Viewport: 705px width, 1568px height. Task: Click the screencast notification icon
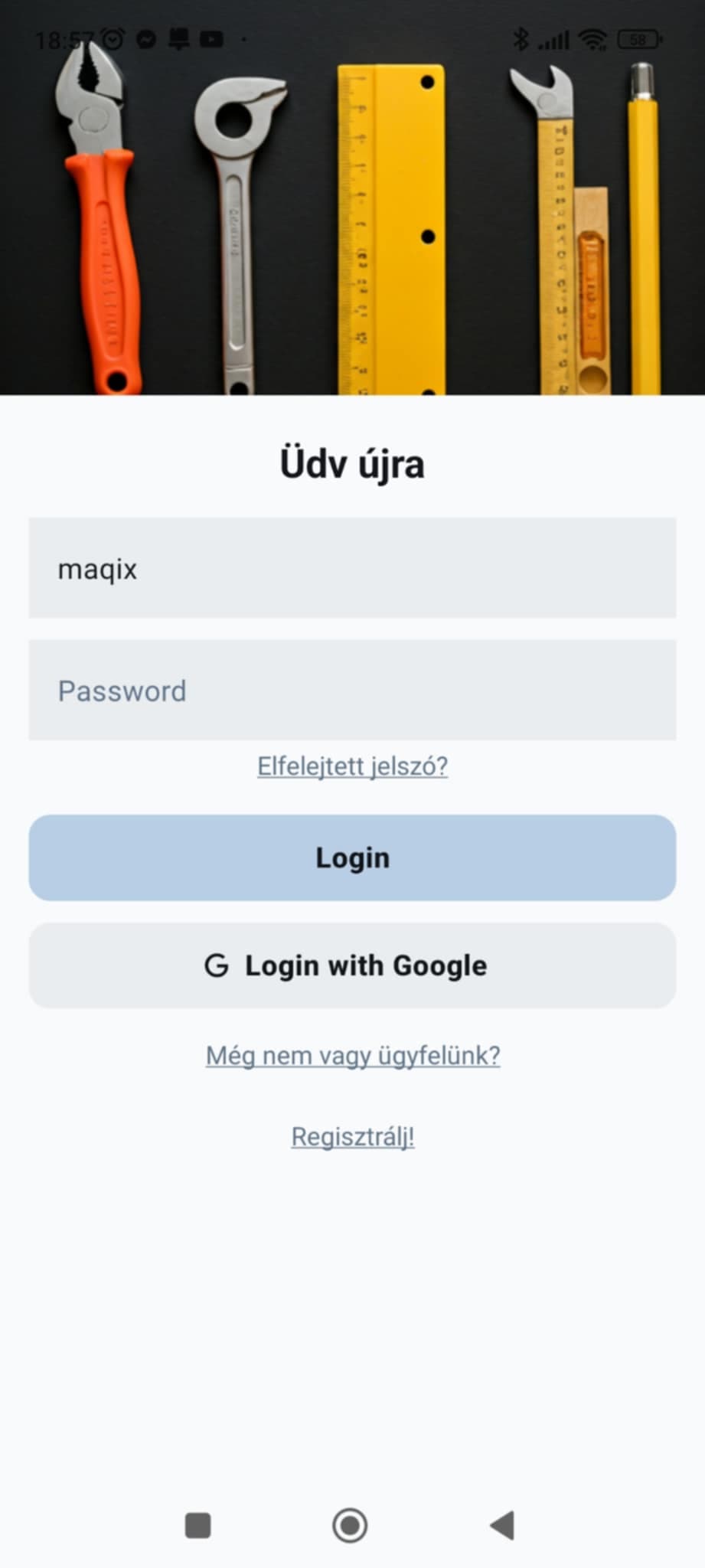178,38
